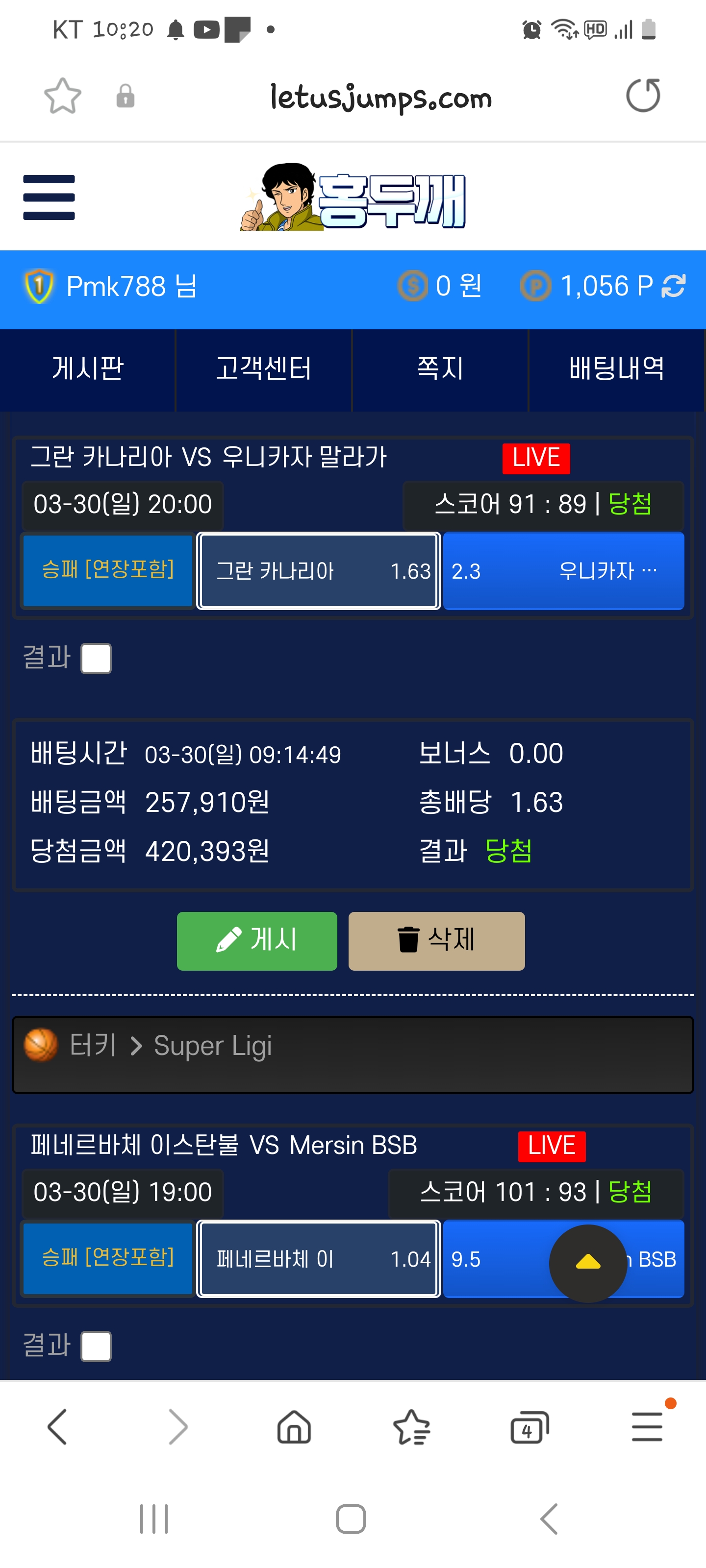Viewport: 706px width, 1568px height.
Task: Open the browser bookmarks list
Action: tap(412, 1427)
